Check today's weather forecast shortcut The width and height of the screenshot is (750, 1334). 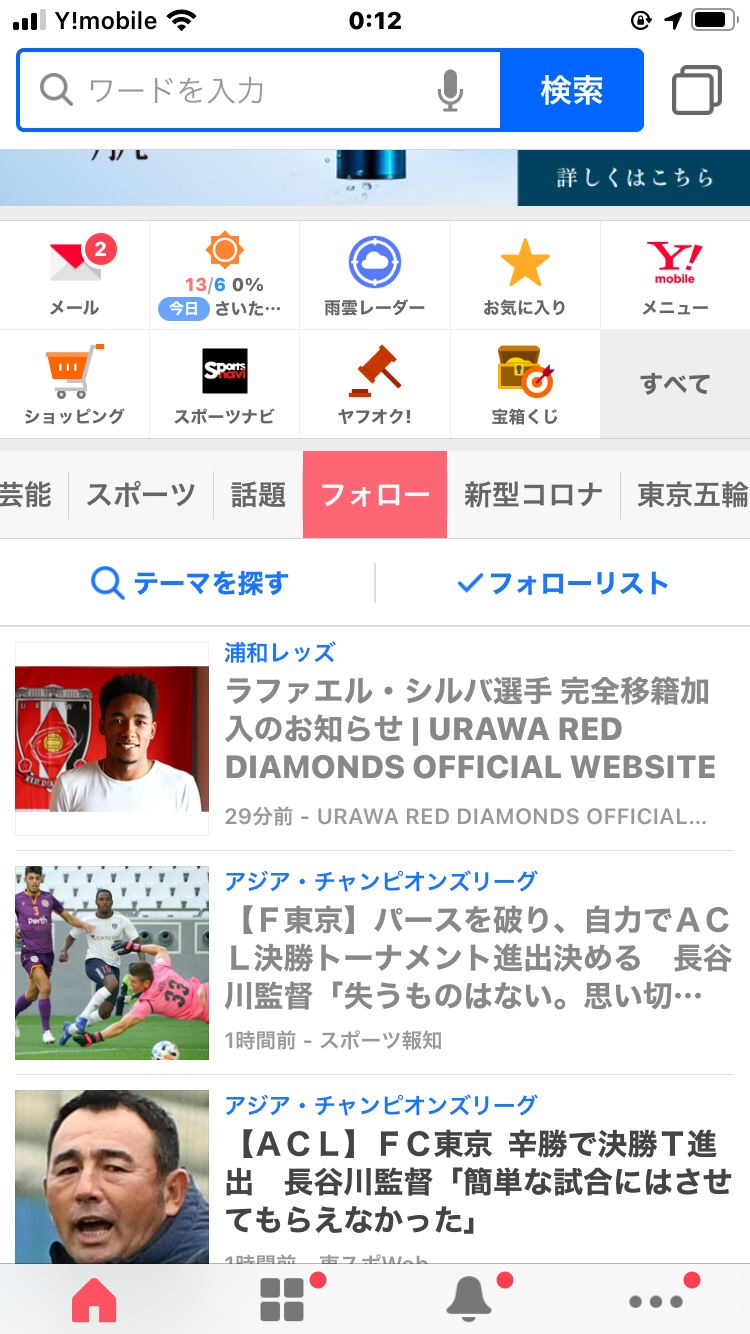click(x=225, y=275)
